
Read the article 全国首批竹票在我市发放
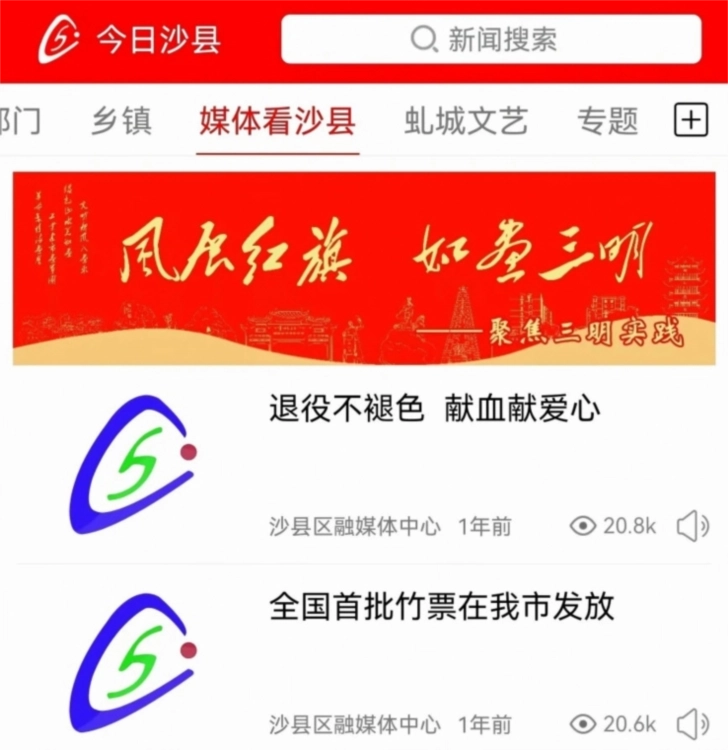tap(441, 606)
